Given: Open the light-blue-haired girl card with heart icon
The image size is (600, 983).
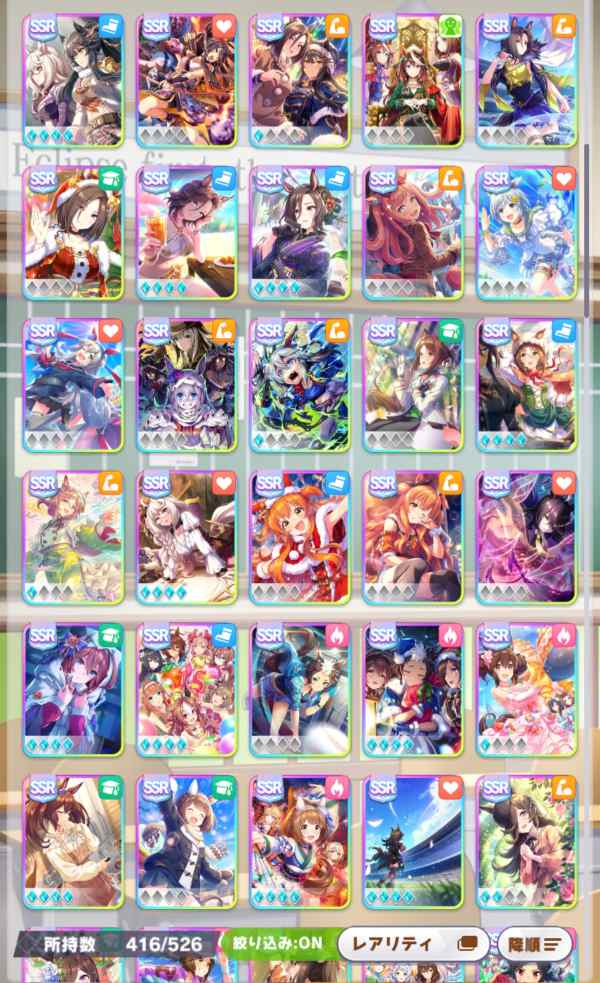Looking at the screenshot, I should 527,233.
